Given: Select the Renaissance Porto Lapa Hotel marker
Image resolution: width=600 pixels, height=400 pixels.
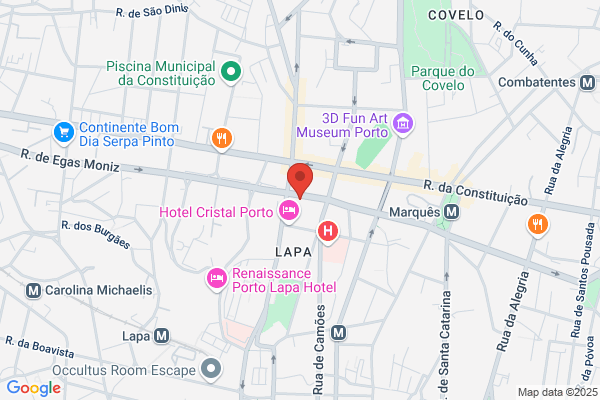Looking at the screenshot, I should pos(217,279).
